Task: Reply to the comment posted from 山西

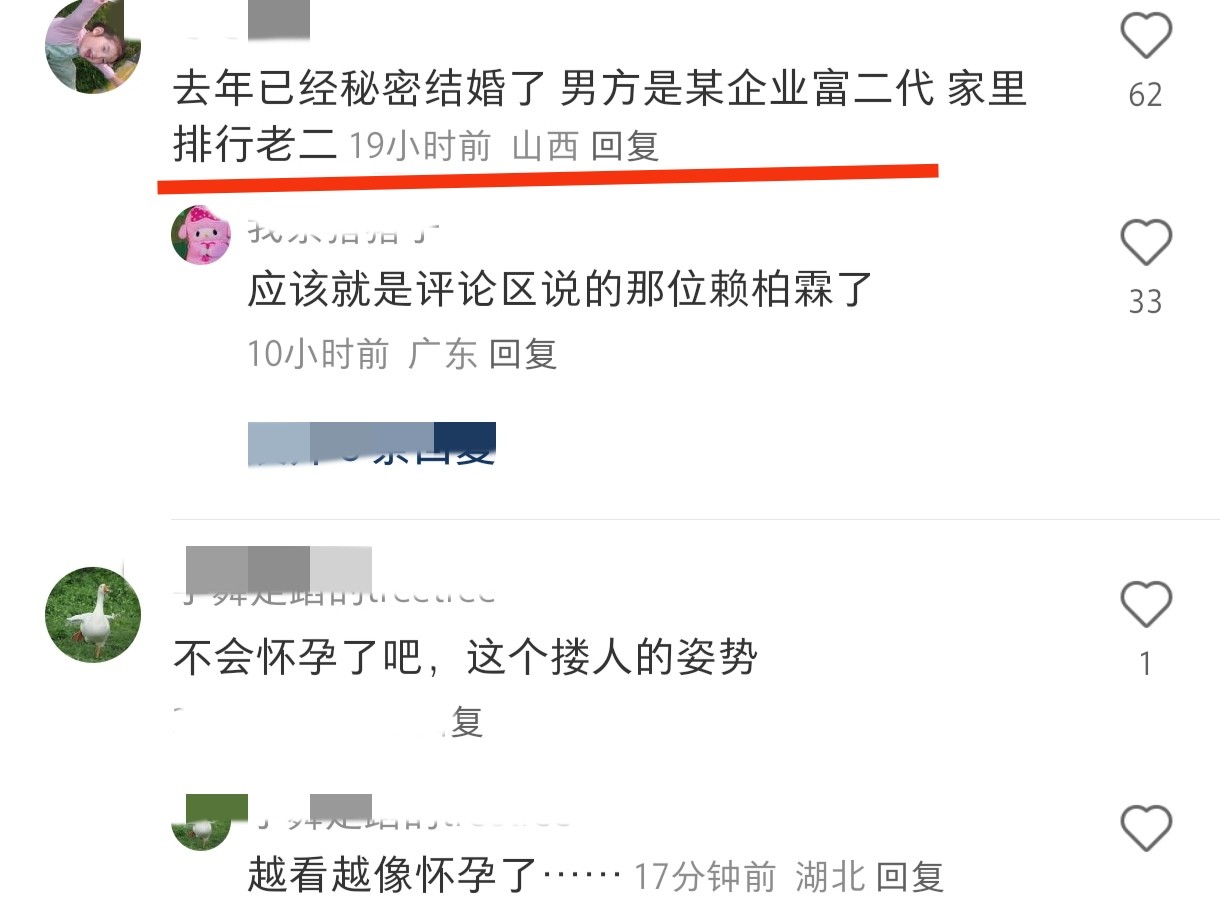Action: pyautogui.click(x=625, y=146)
